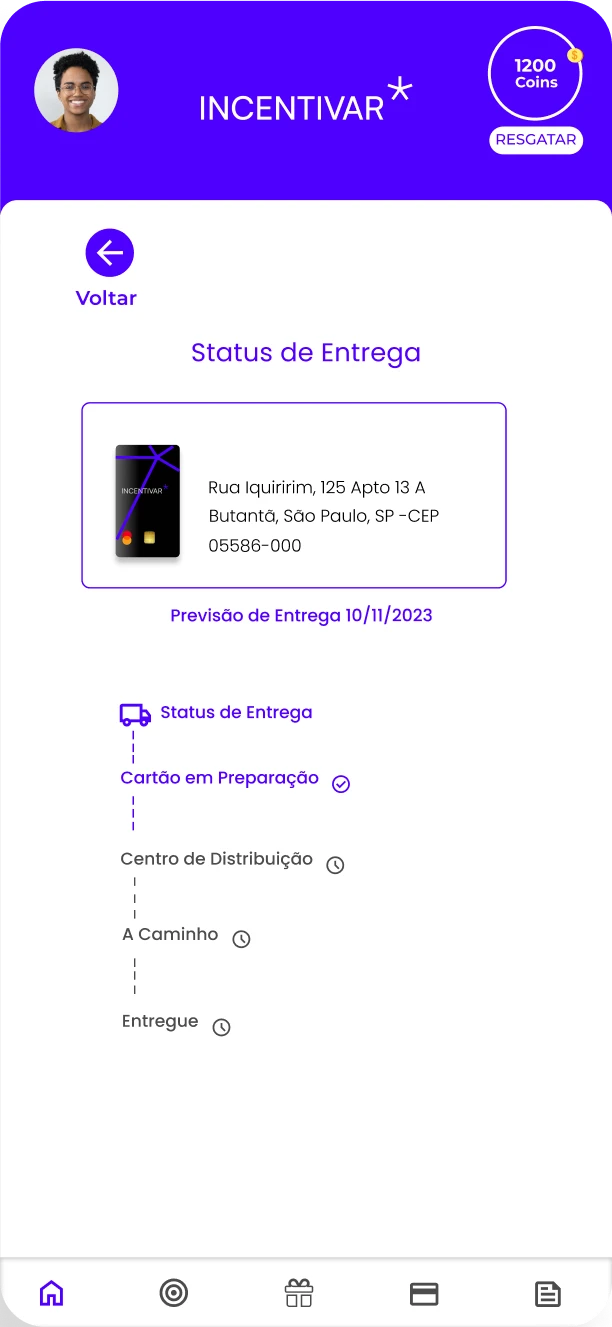This screenshot has width=612, height=1327.
Task: Tap the RESGATAR button to redeem coins
Action: tap(536, 140)
